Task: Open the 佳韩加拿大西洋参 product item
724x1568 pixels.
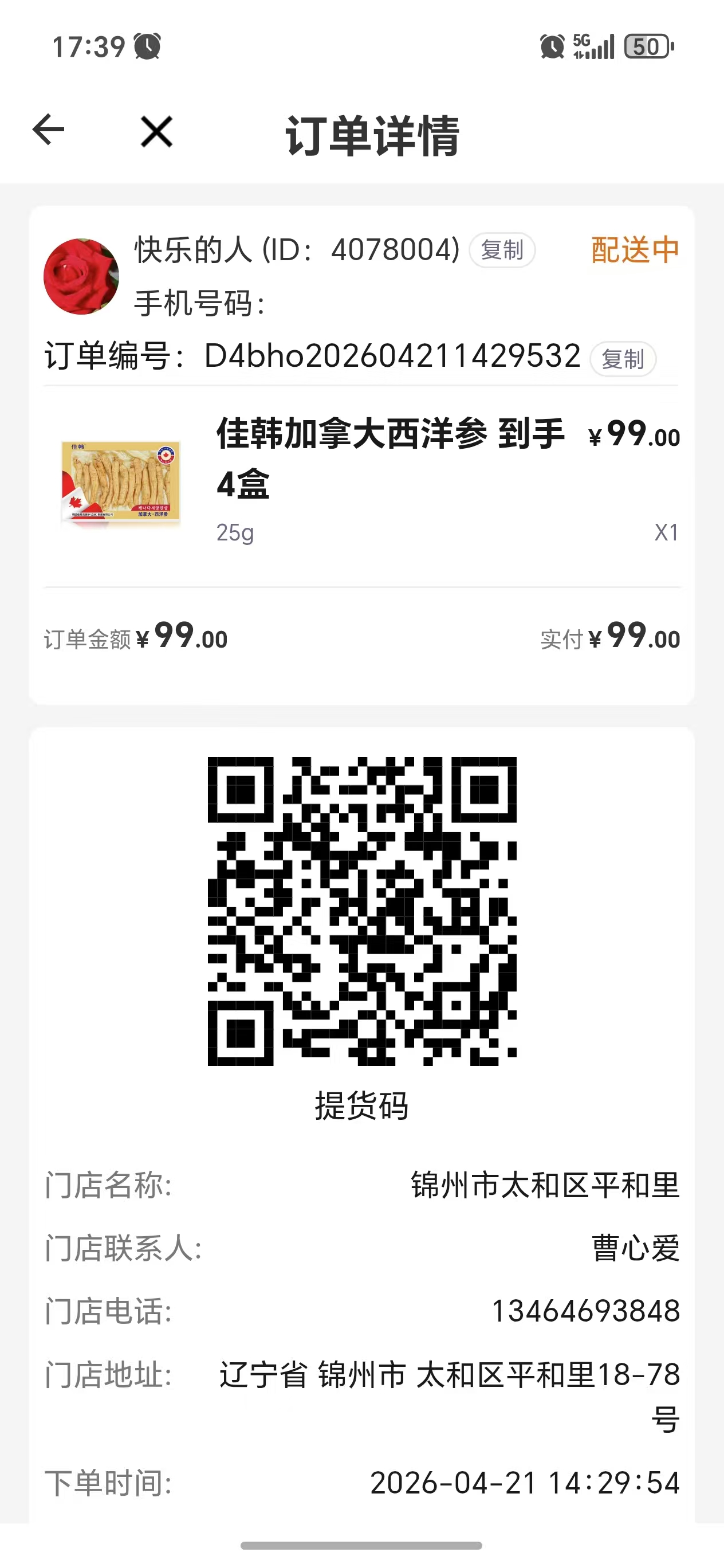Action: point(362,485)
